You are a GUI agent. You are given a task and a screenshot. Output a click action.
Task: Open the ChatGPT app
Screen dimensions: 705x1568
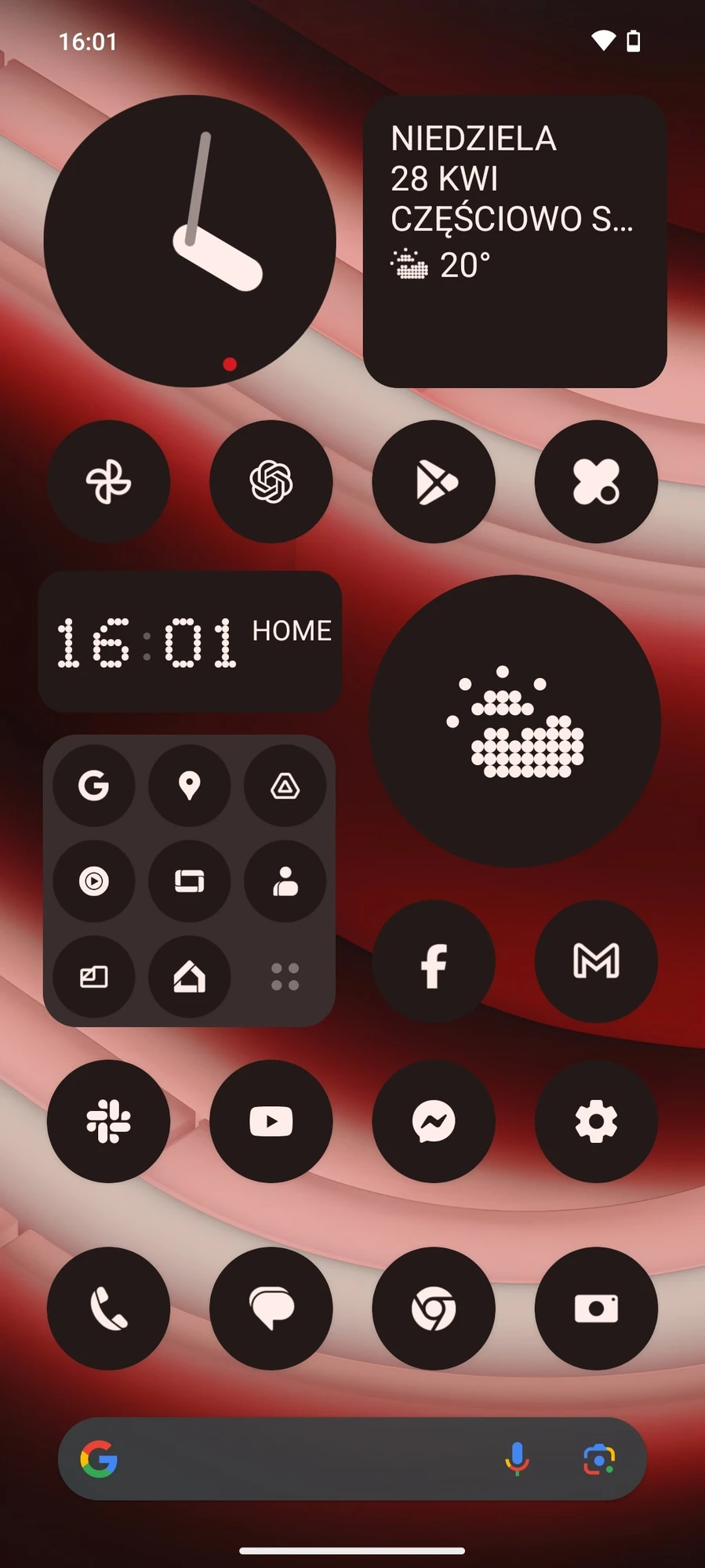(x=271, y=481)
